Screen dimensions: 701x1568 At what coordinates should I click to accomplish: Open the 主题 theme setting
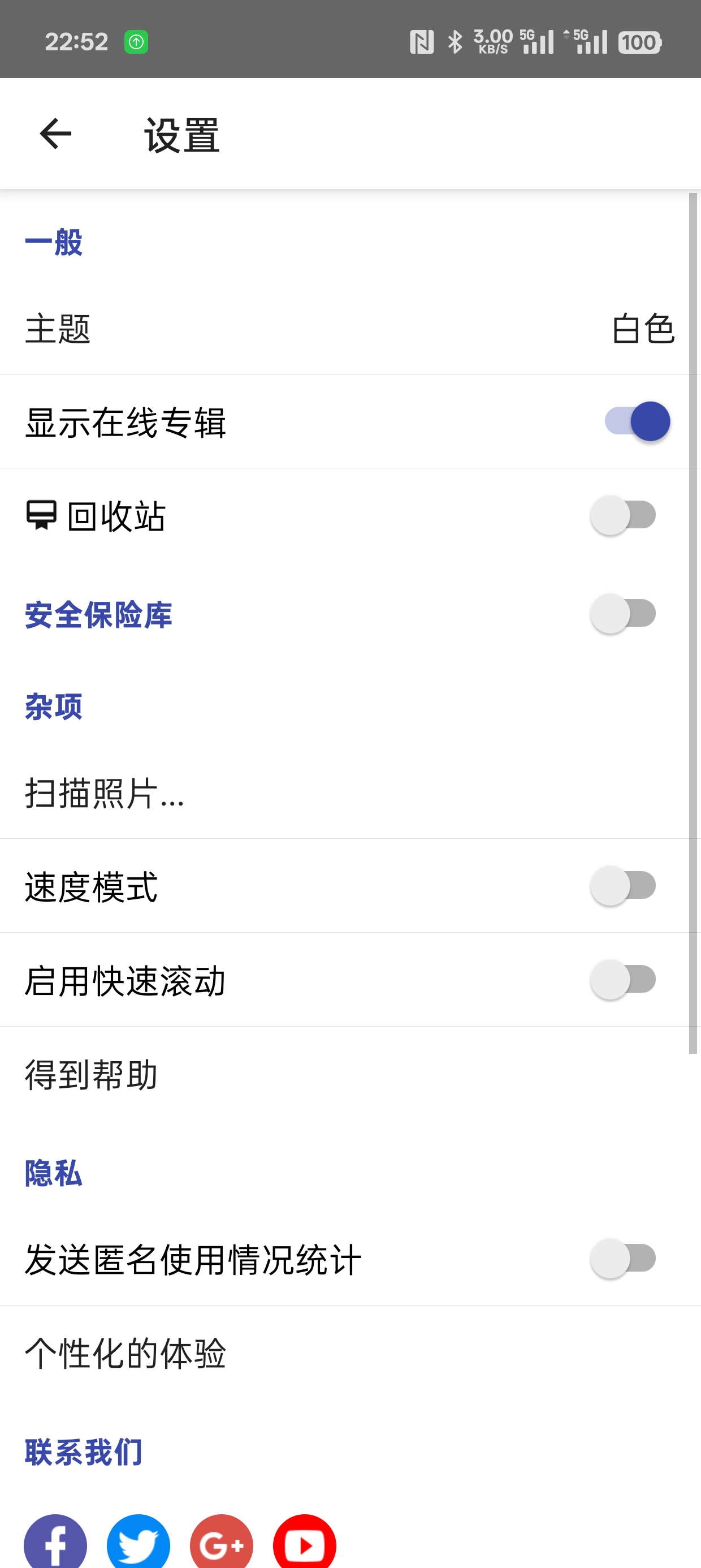pos(350,329)
